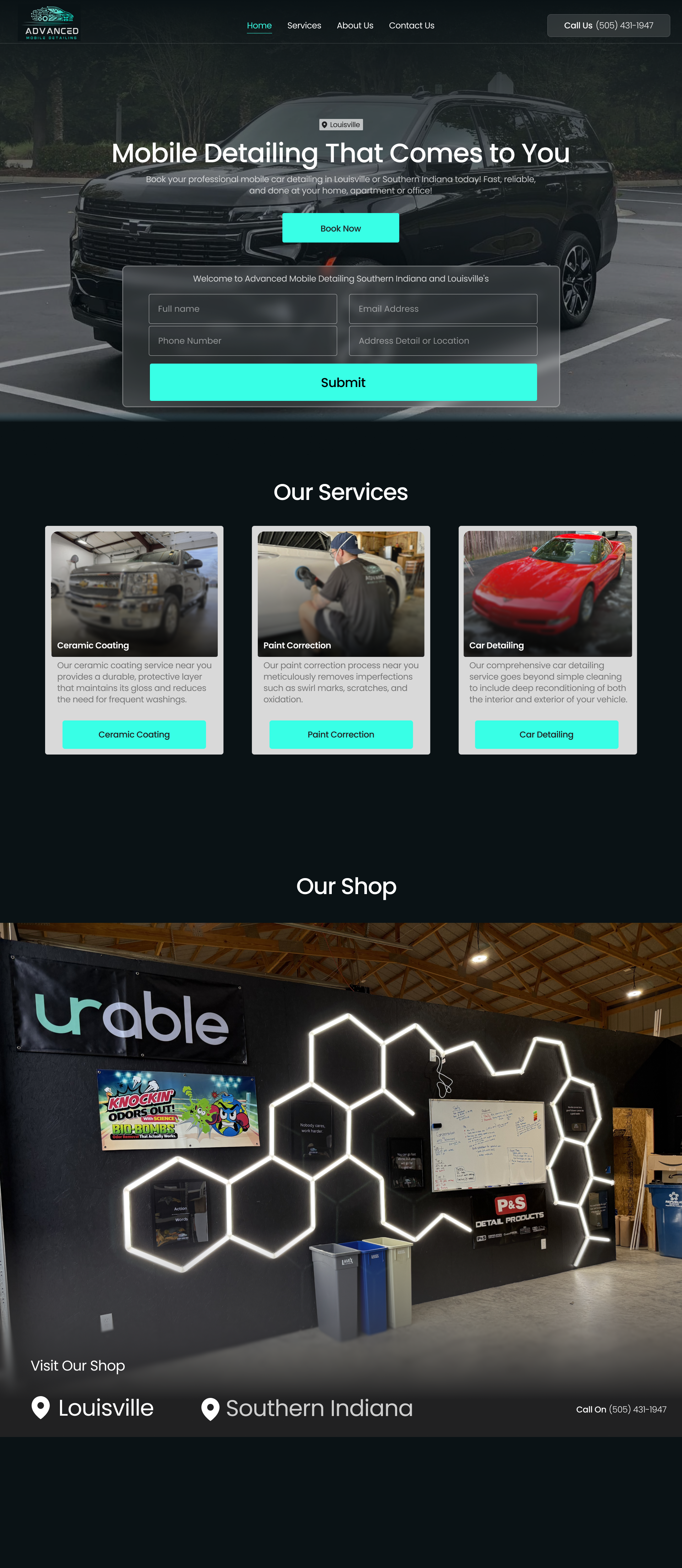Select the Southern Indiana shop location

click(307, 1409)
